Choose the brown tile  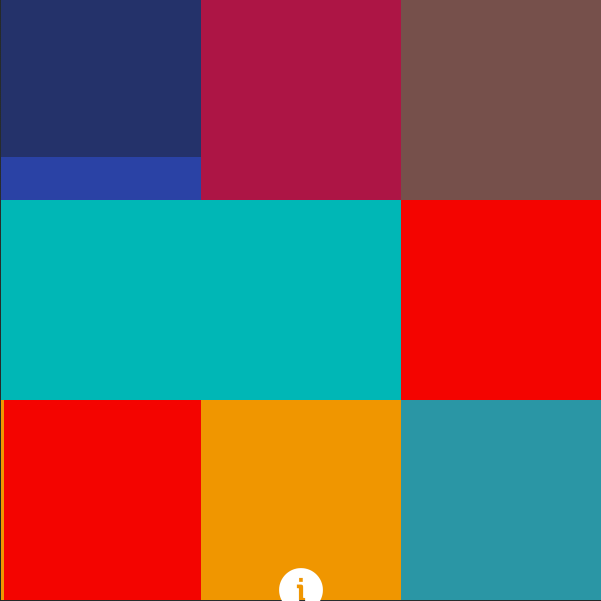pyautogui.click(x=501, y=100)
